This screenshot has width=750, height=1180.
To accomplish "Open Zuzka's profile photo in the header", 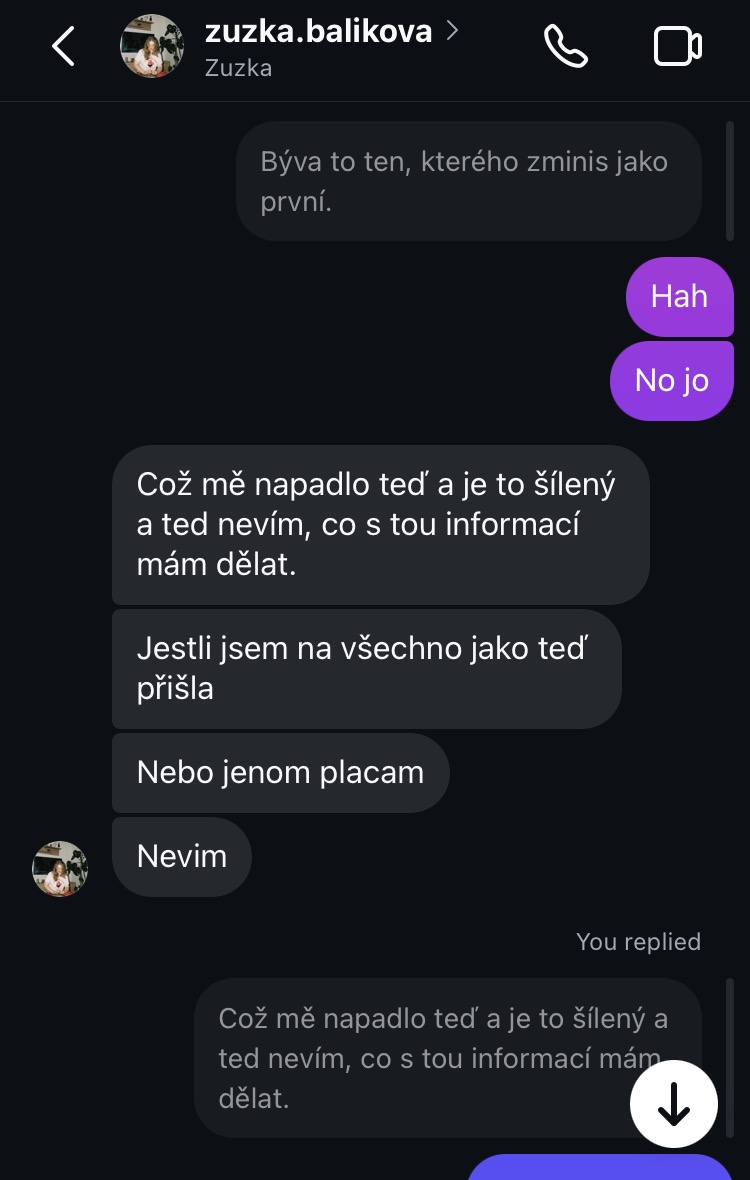I will 152,47.
